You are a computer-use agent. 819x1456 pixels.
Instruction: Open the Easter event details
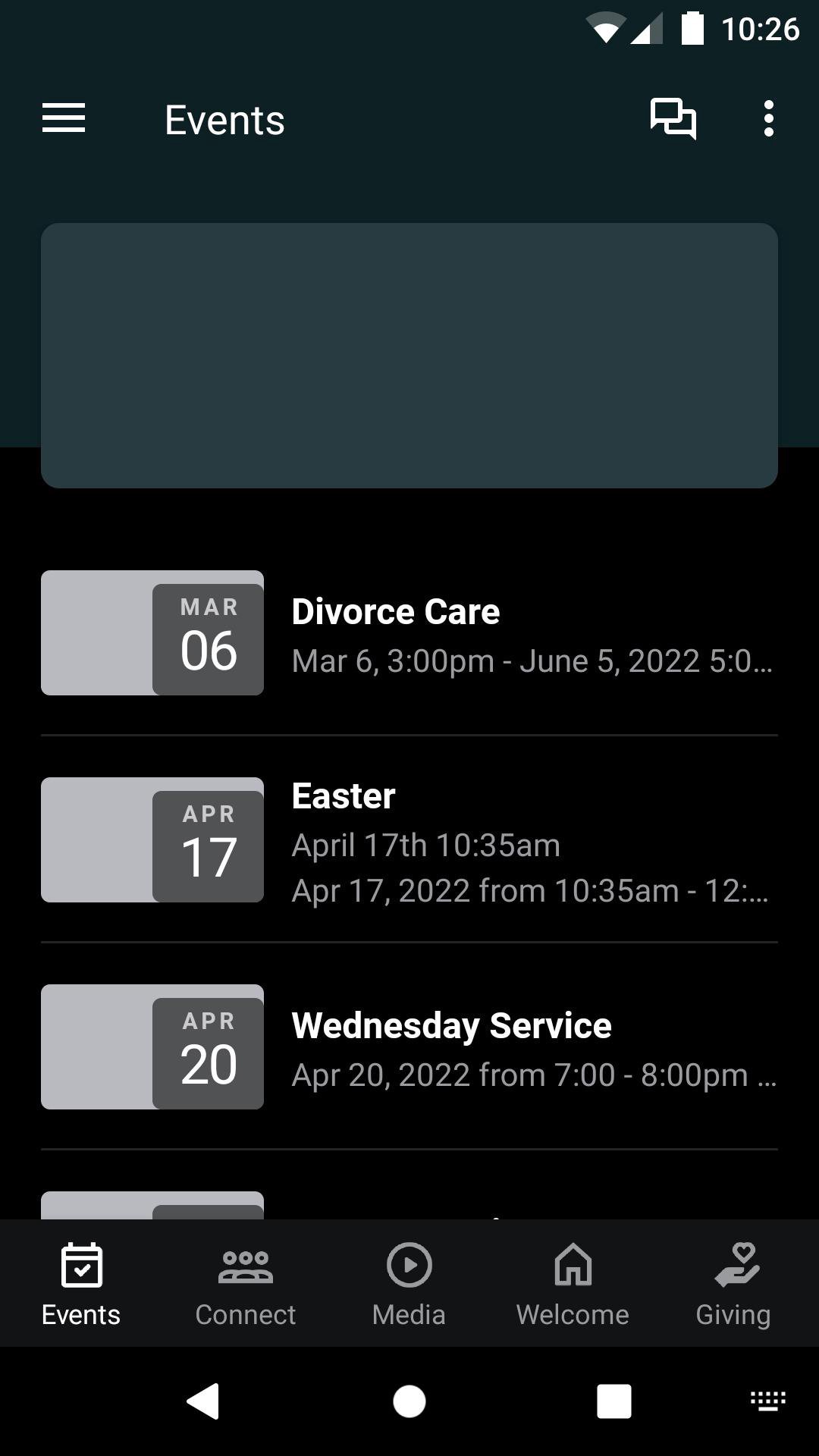tap(409, 841)
